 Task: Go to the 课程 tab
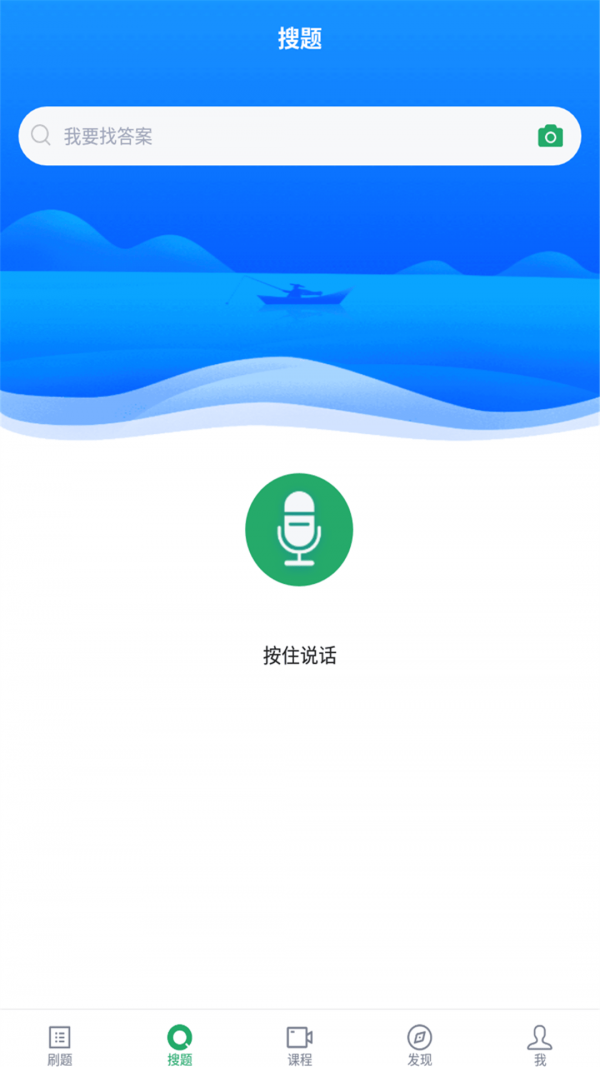[300, 1045]
